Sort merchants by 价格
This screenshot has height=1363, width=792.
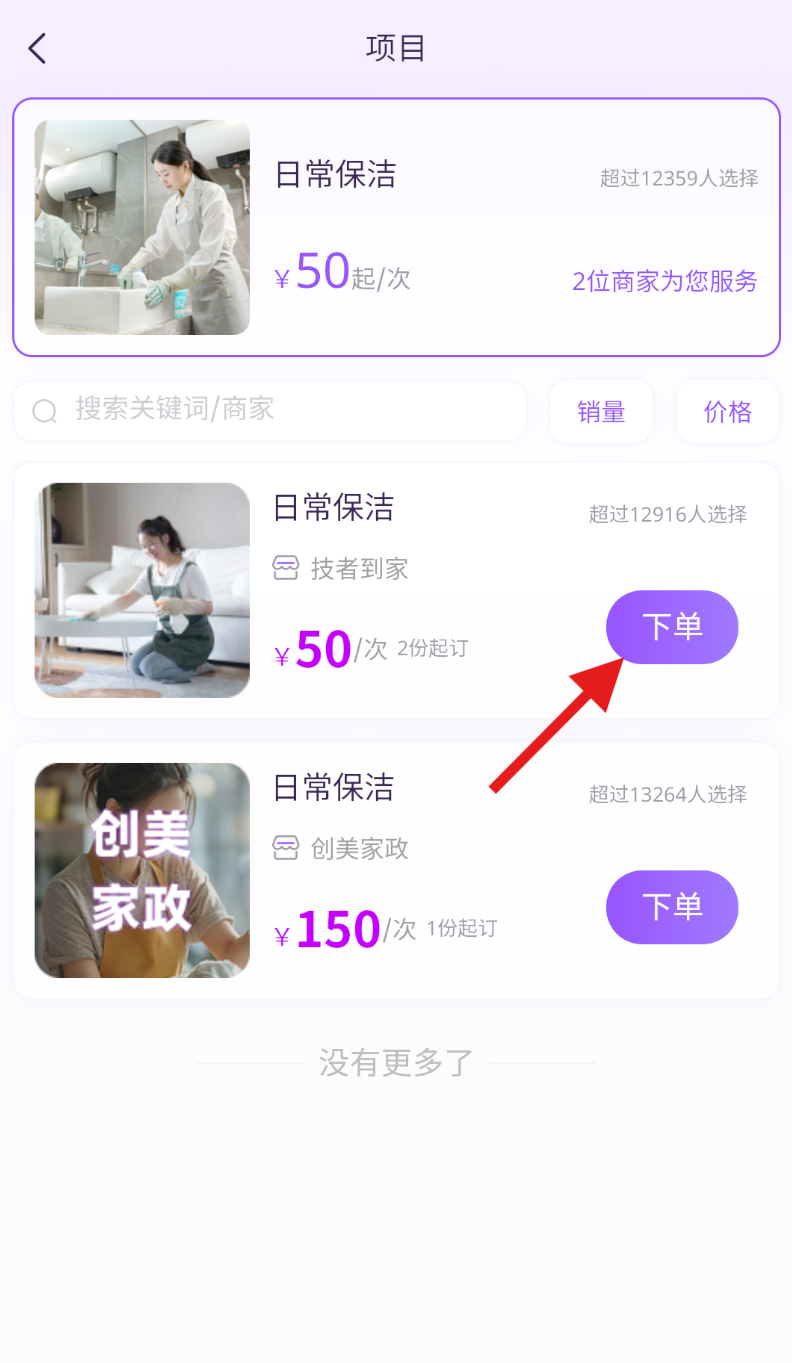coord(727,411)
